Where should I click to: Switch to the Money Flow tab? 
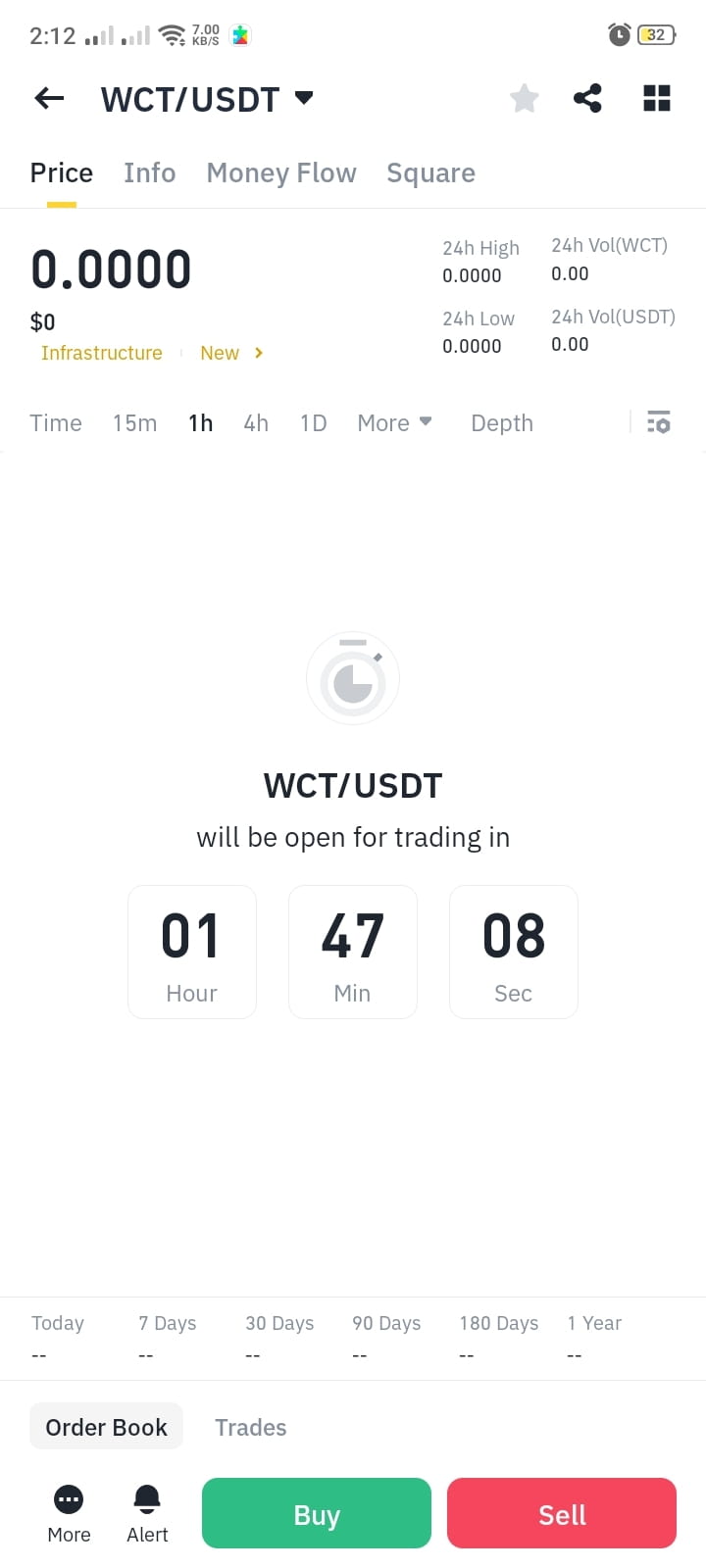[281, 173]
